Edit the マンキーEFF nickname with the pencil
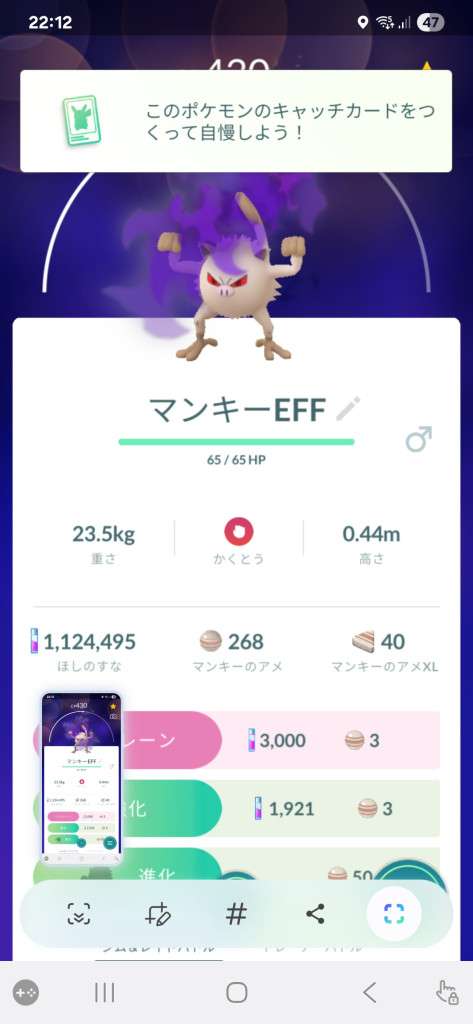 point(348,409)
